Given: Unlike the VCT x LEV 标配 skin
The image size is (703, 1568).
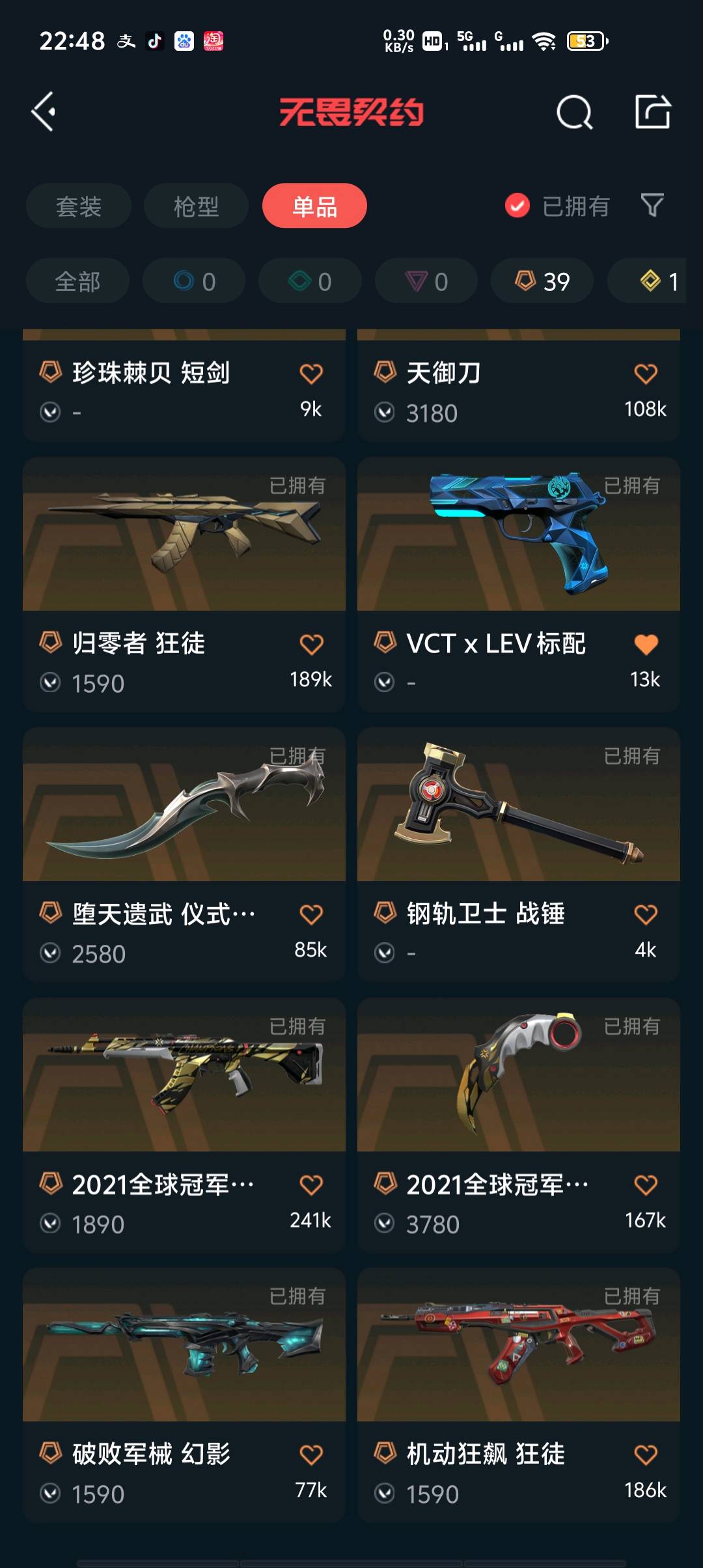Looking at the screenshot, I should [646, 645].
